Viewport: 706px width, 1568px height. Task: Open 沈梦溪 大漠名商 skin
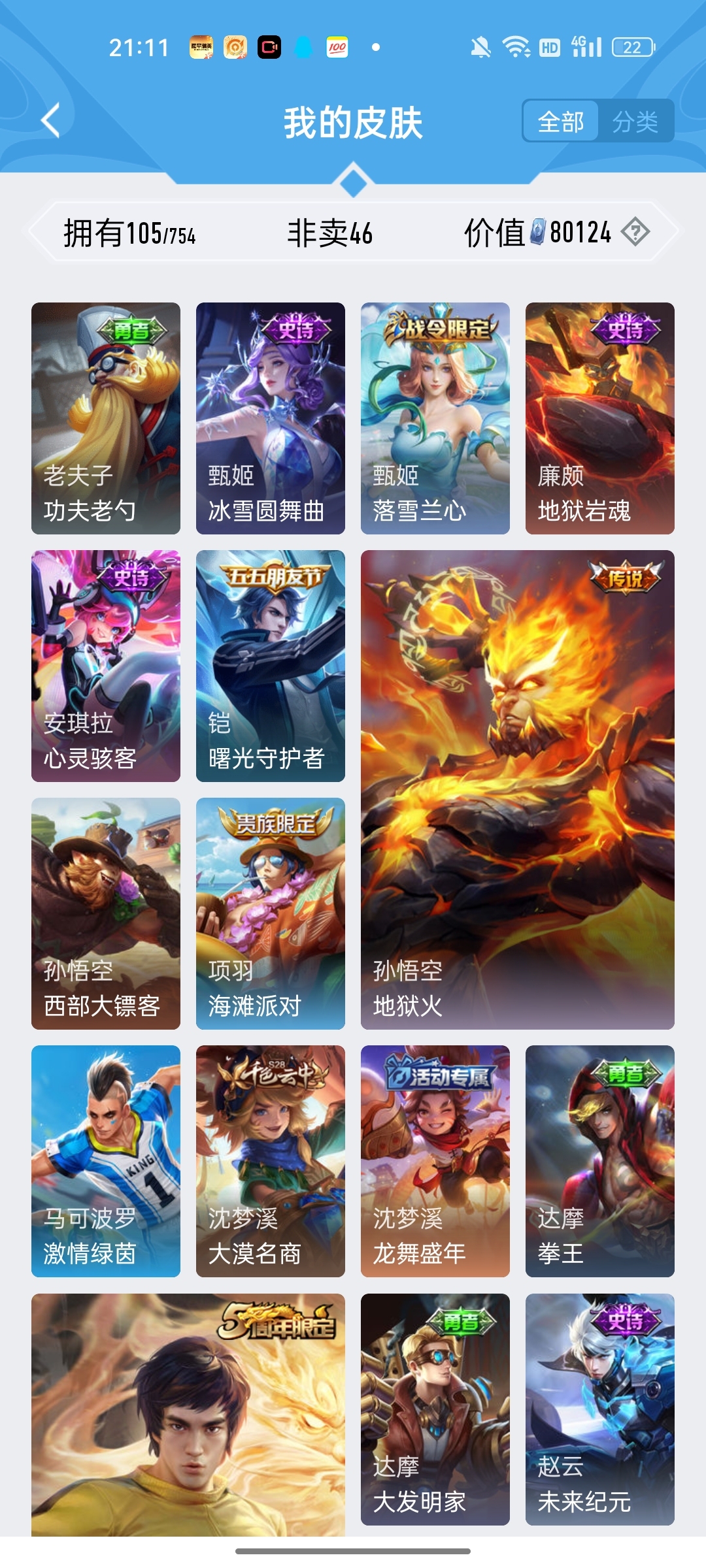pos(271,1161)
